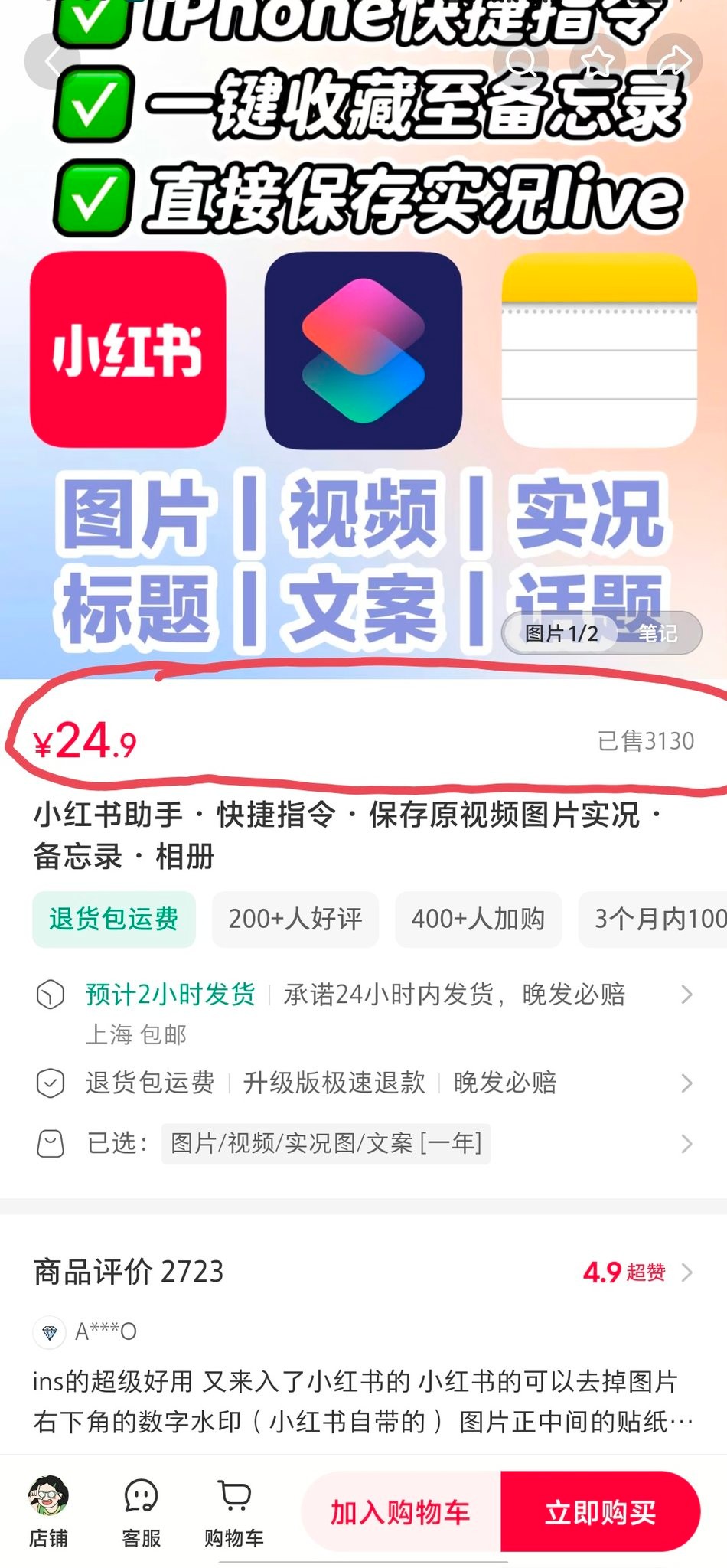This screenshot has height=1568, width=727.
Task: Open search from the top bar
Action: [520, 60]
